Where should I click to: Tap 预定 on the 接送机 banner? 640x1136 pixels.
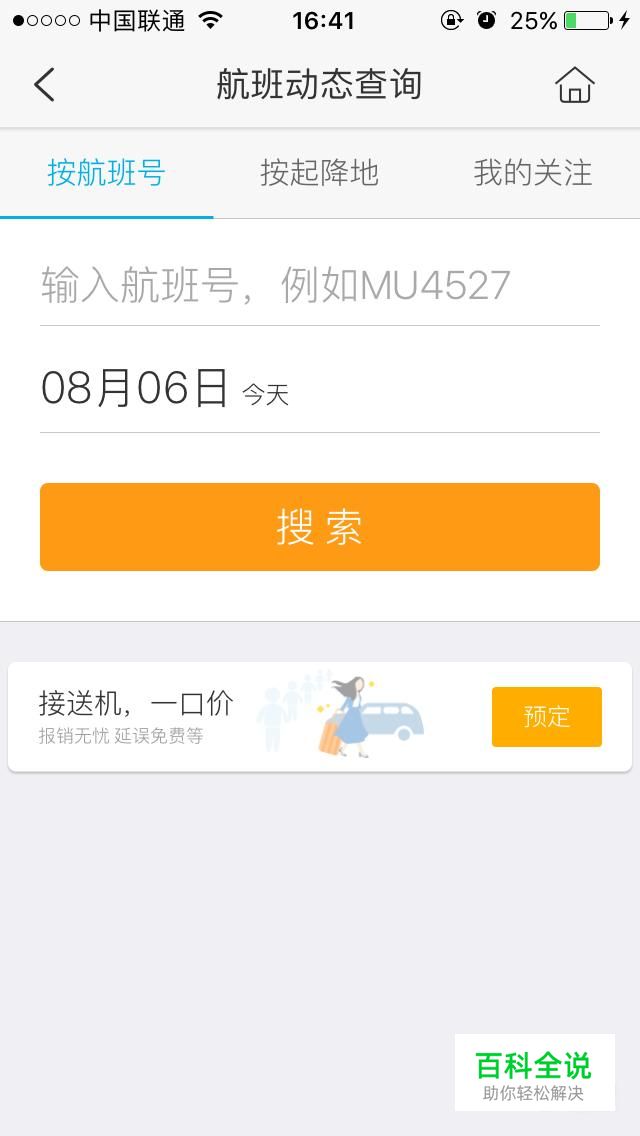(547, 717)
